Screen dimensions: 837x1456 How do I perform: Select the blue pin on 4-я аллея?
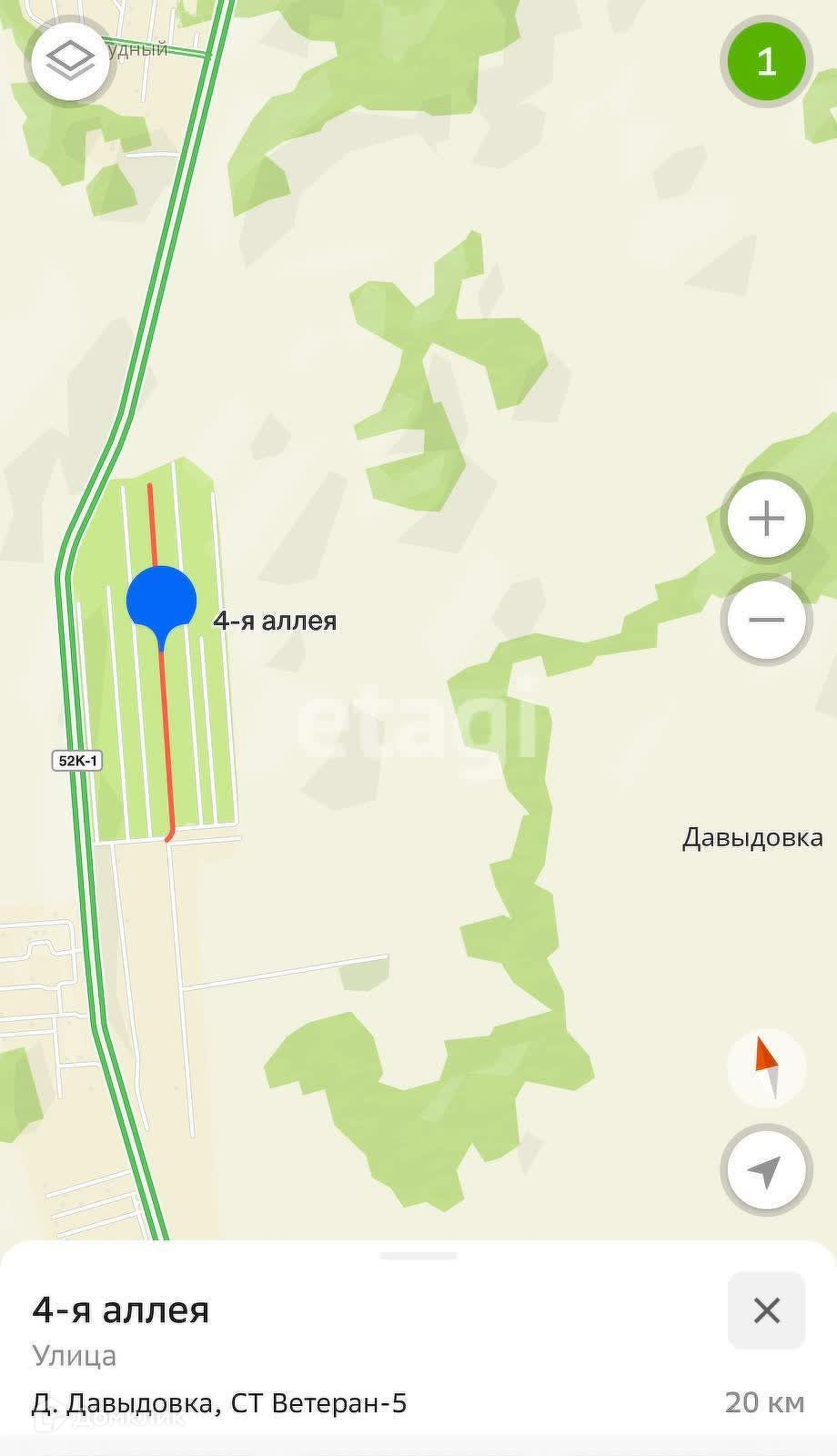161,601
